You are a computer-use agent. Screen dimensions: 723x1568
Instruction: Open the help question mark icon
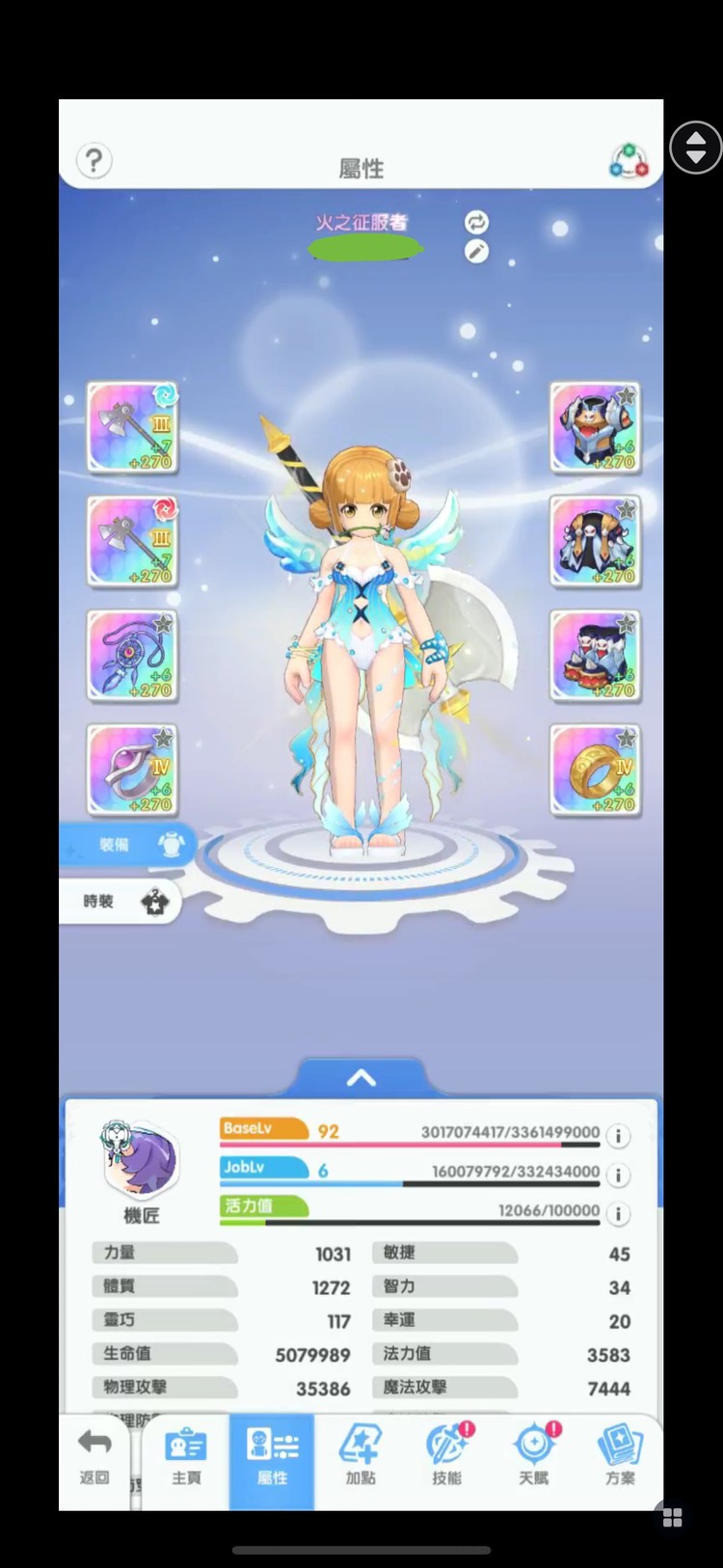coord(94,160)
